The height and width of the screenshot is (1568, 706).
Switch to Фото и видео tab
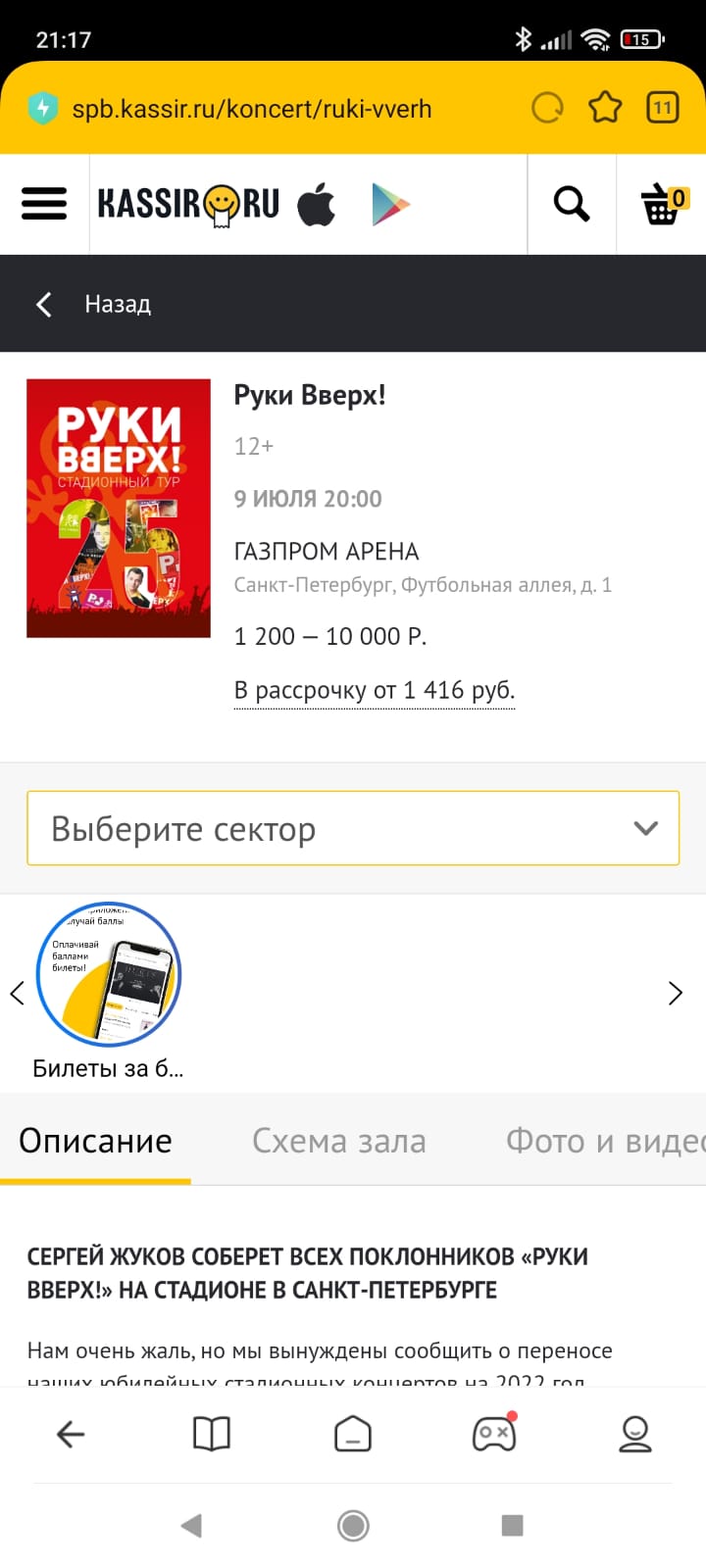(x=605, y=1141)
